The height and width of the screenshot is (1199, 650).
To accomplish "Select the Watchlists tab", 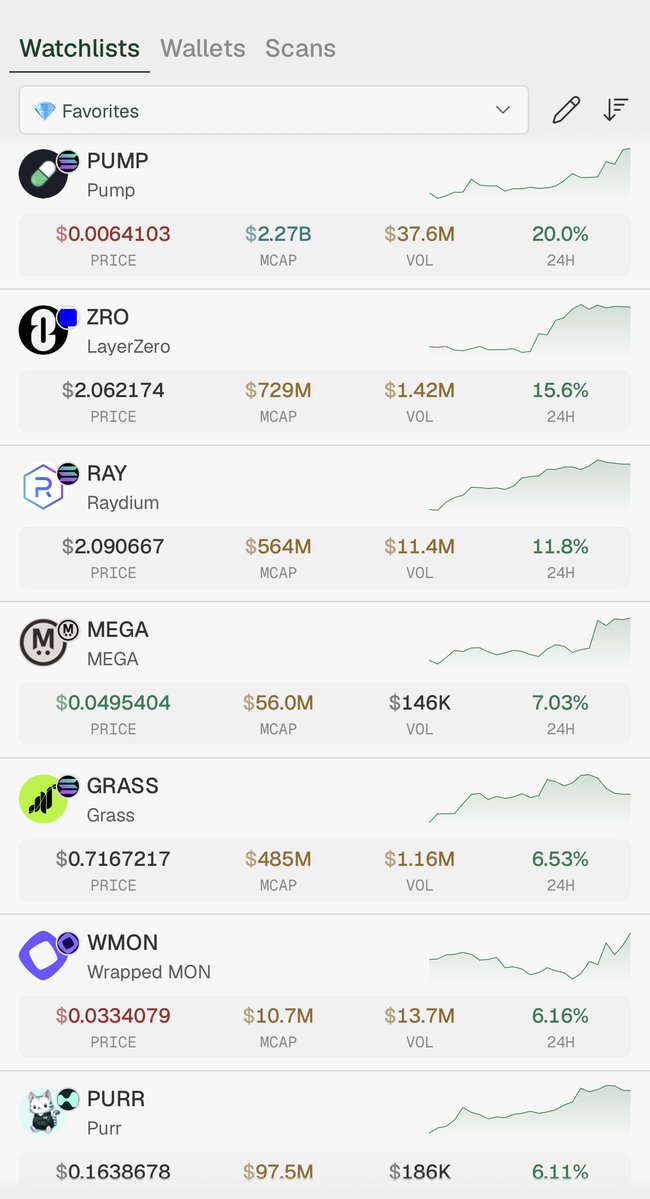I will [80, 48].
